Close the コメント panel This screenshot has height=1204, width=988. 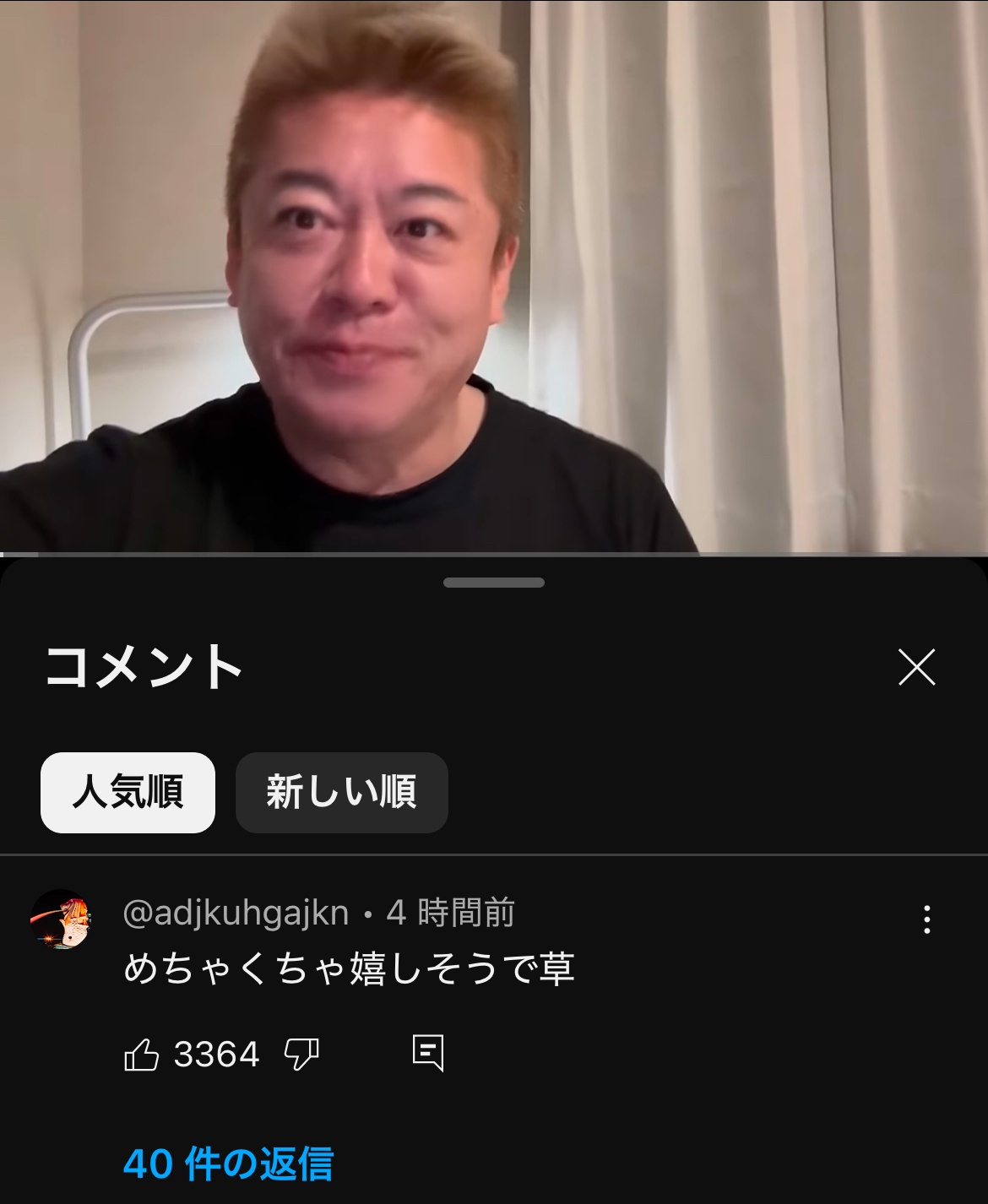[916, 667]
